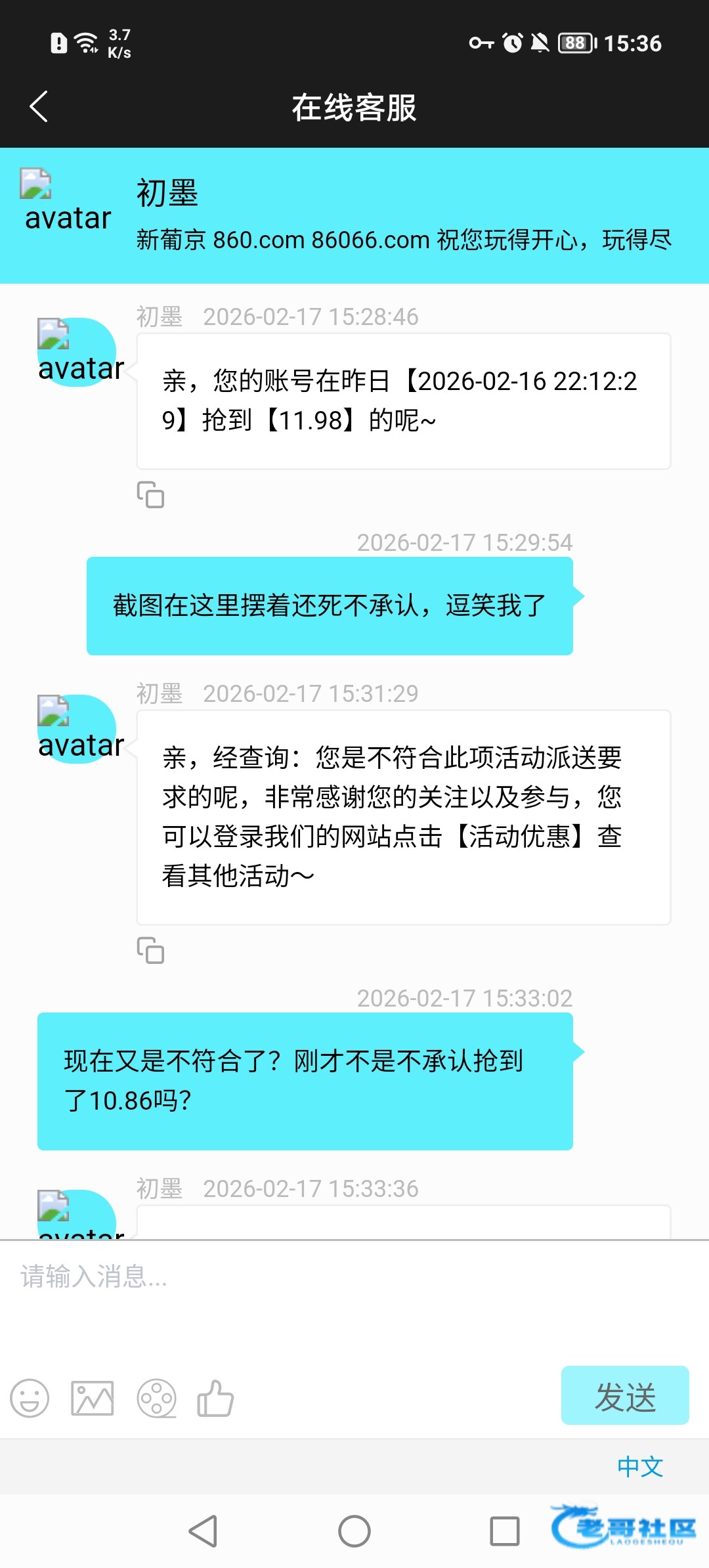709x1568 pixels.
Task: Rate the service with thumbs-up icon
Action: click(x=215, y=1398)
